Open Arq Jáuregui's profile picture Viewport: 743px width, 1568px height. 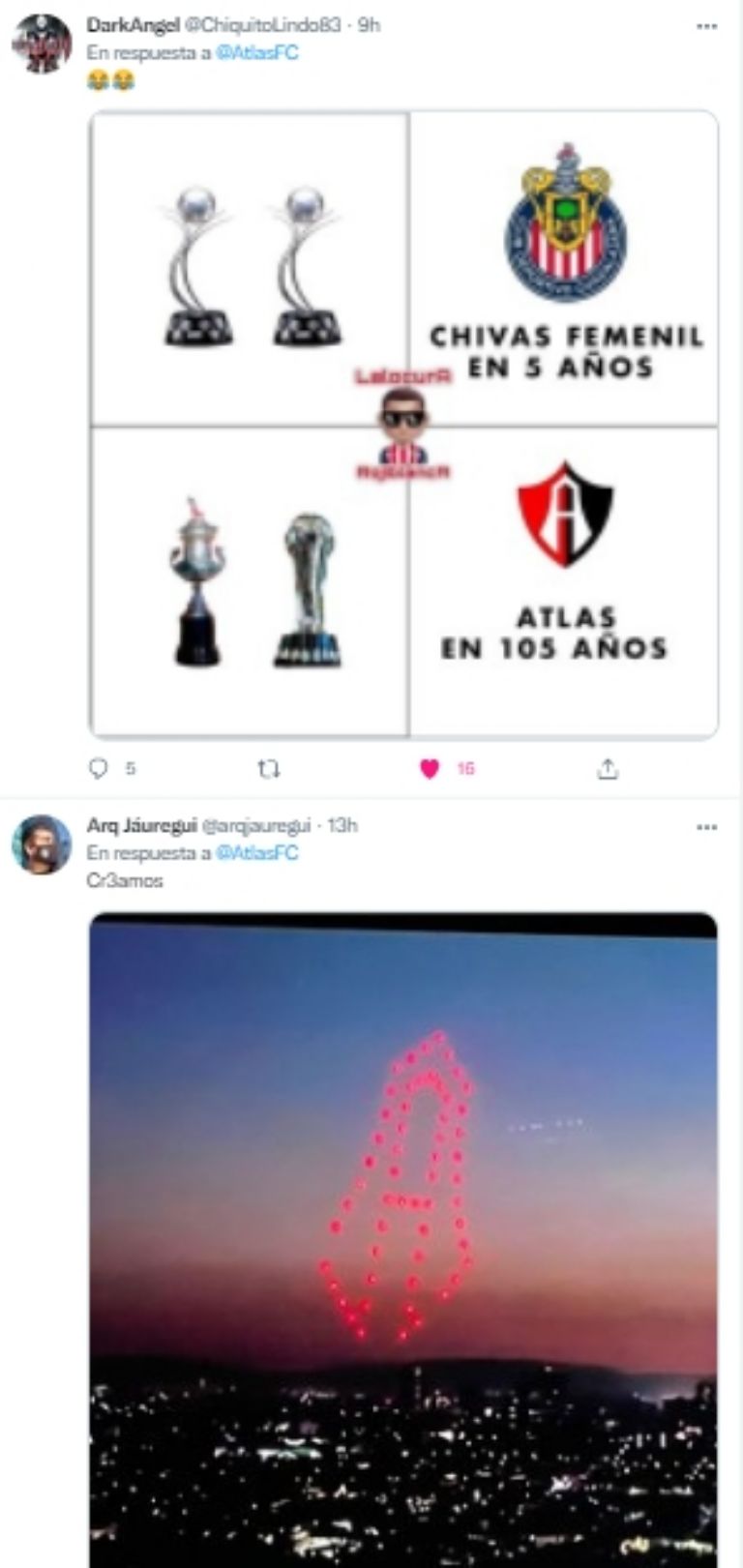42,844
